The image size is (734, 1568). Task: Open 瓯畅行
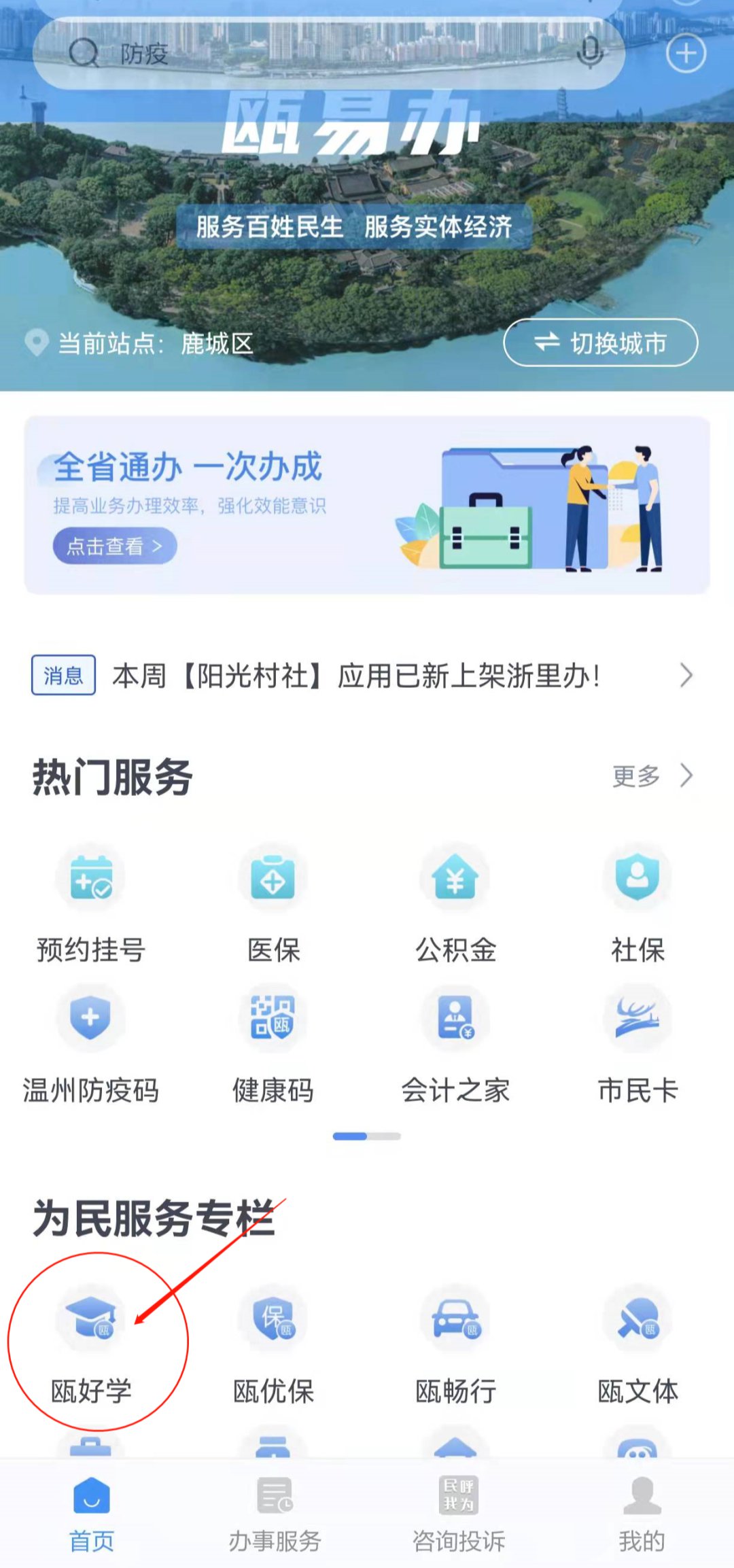click(x=455, y=1344)
